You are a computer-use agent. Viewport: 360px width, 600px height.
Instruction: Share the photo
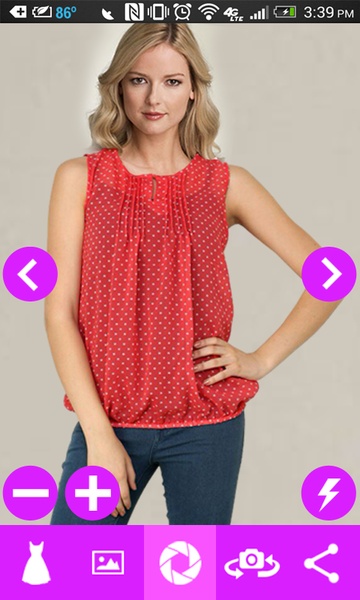[x=321, y=563]
